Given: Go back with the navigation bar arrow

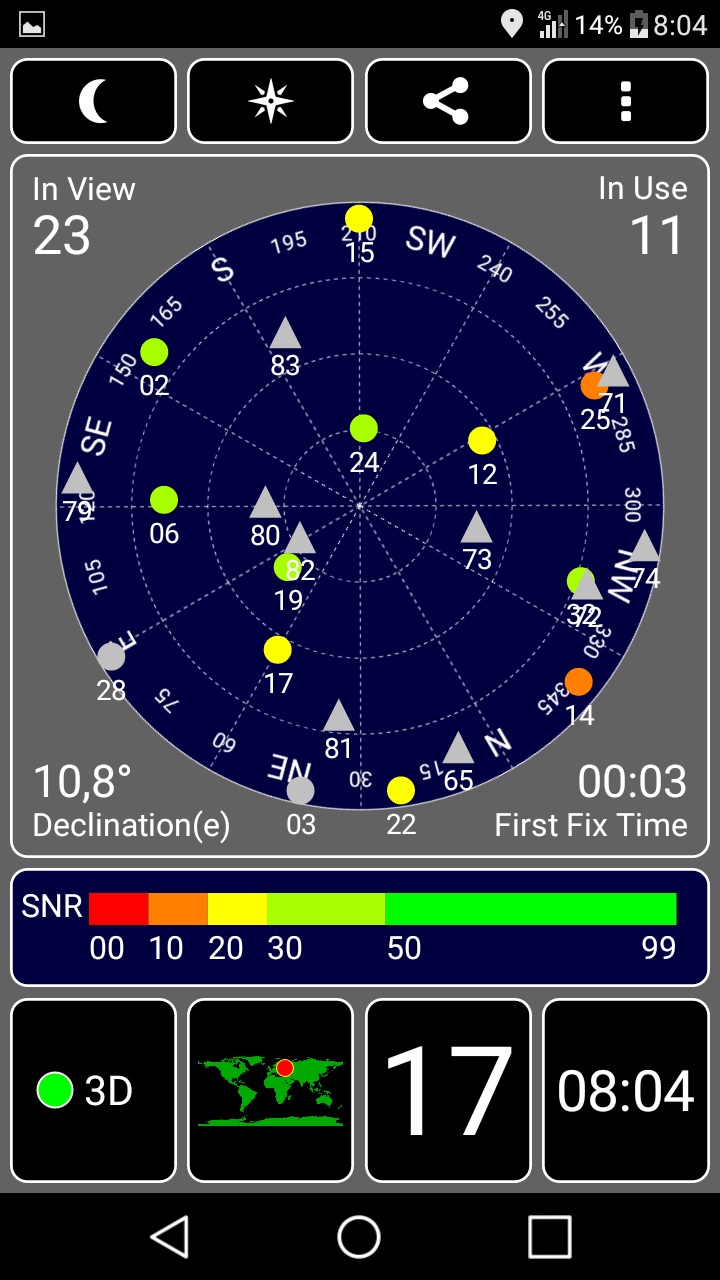Looking at the screenshot, I should [170, 1237].
